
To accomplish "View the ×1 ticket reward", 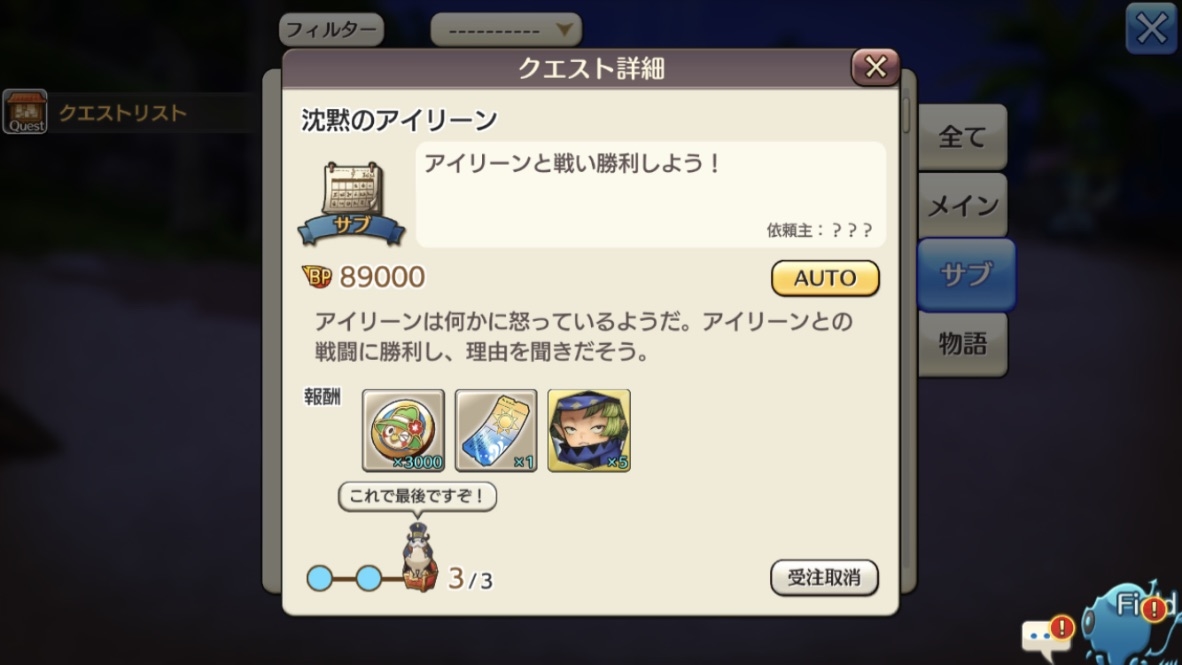I will point(496,430).
